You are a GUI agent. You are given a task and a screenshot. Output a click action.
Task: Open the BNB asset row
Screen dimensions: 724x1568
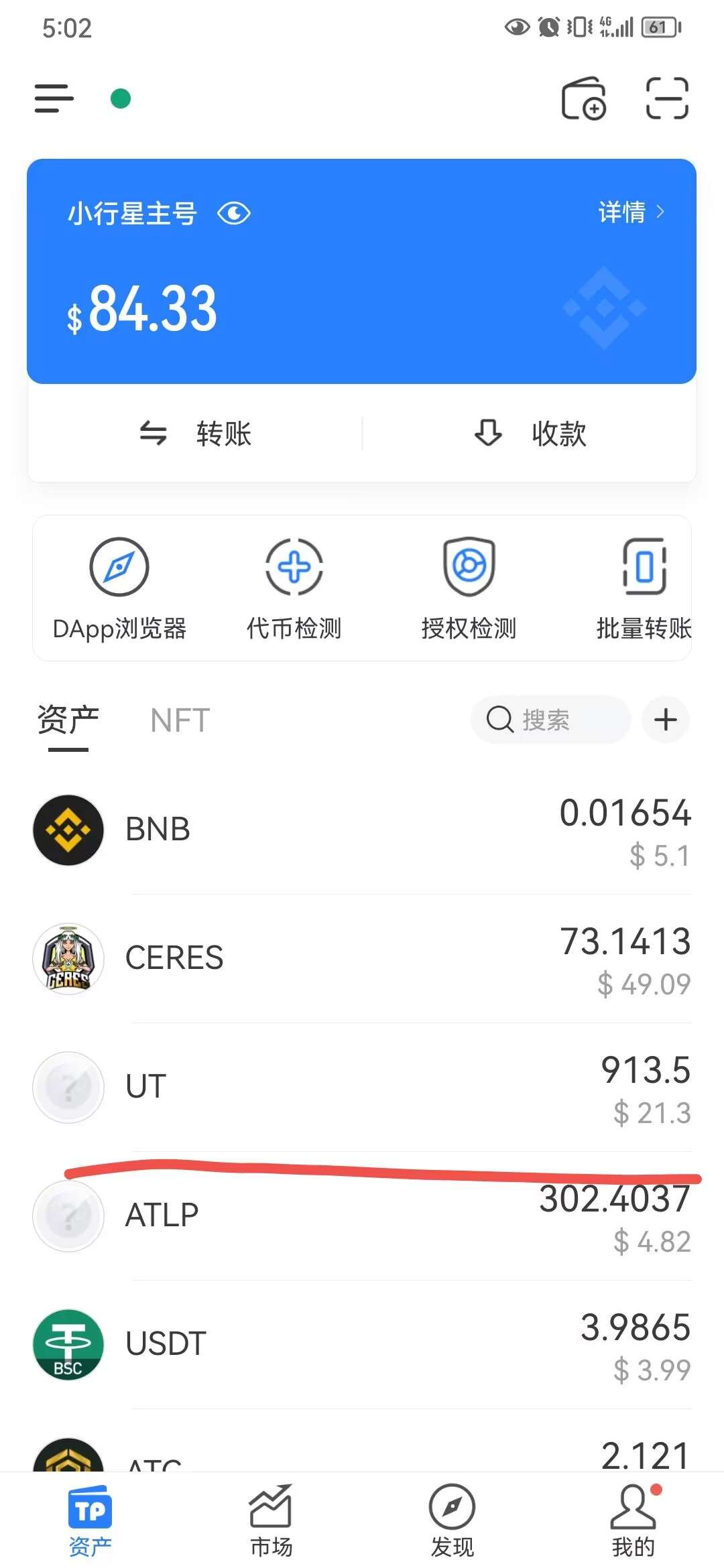[362, 830]
